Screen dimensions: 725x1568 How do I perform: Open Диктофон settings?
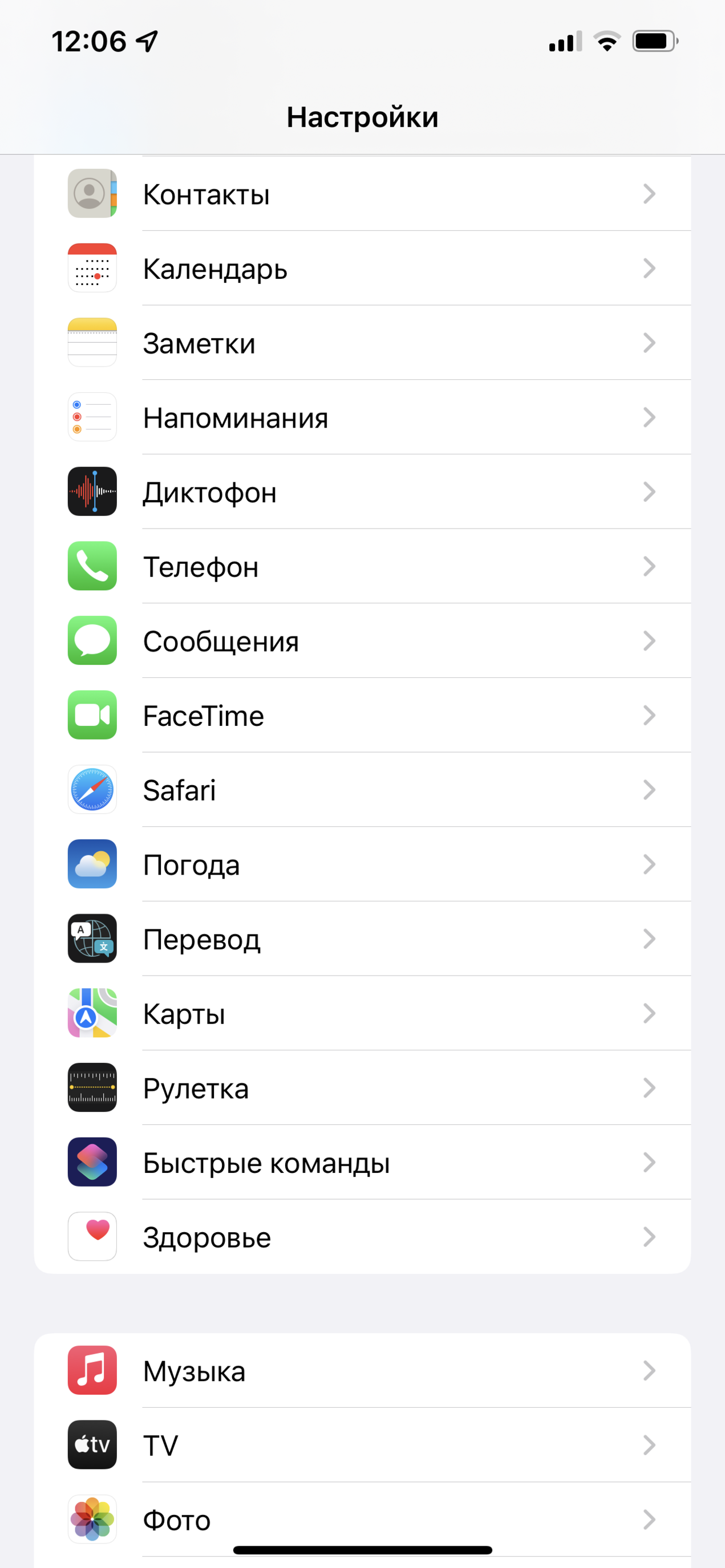point(362,492)
